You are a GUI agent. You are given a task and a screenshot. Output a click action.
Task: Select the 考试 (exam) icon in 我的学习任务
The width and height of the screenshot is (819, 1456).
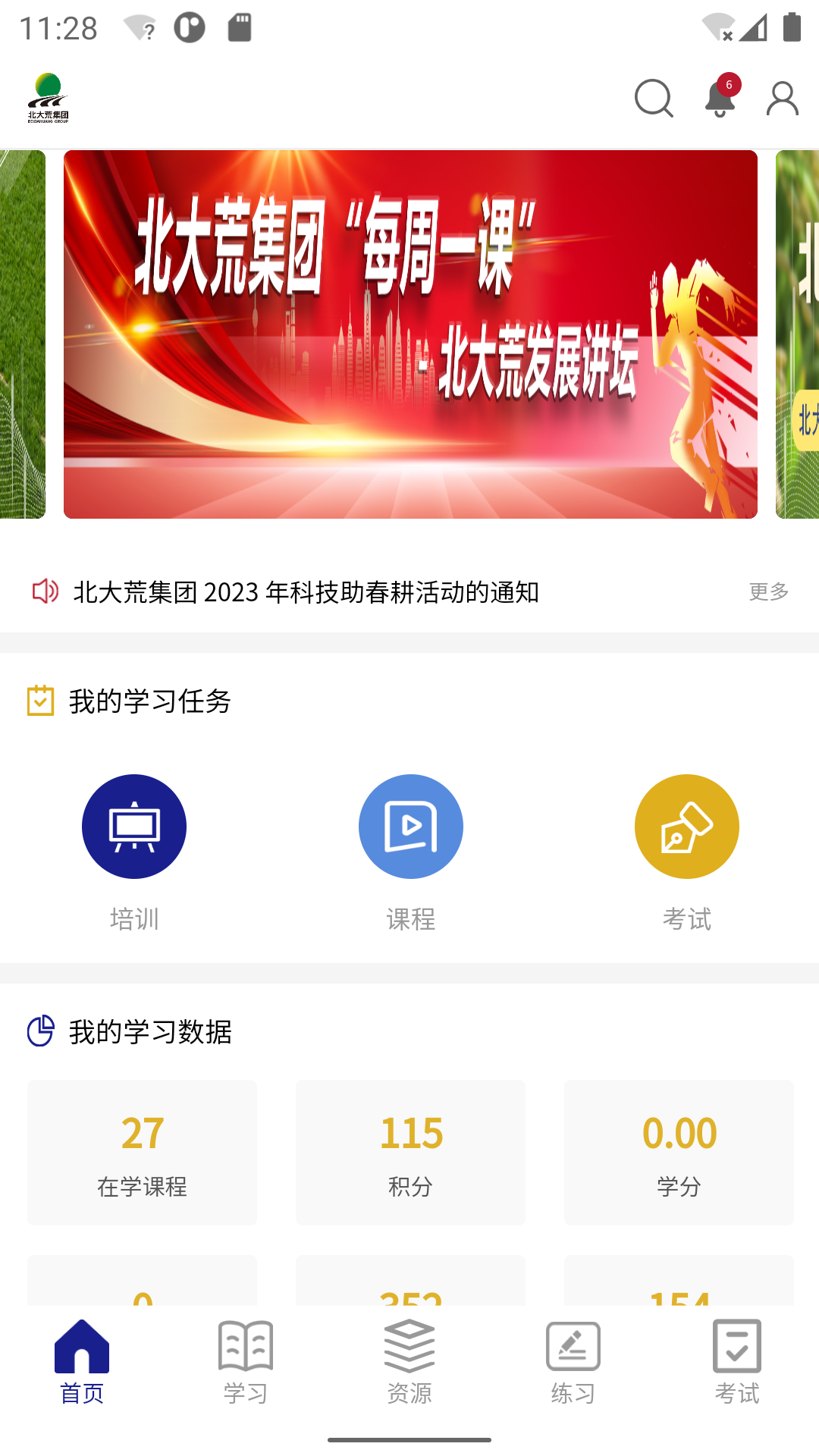click(686, 827)
